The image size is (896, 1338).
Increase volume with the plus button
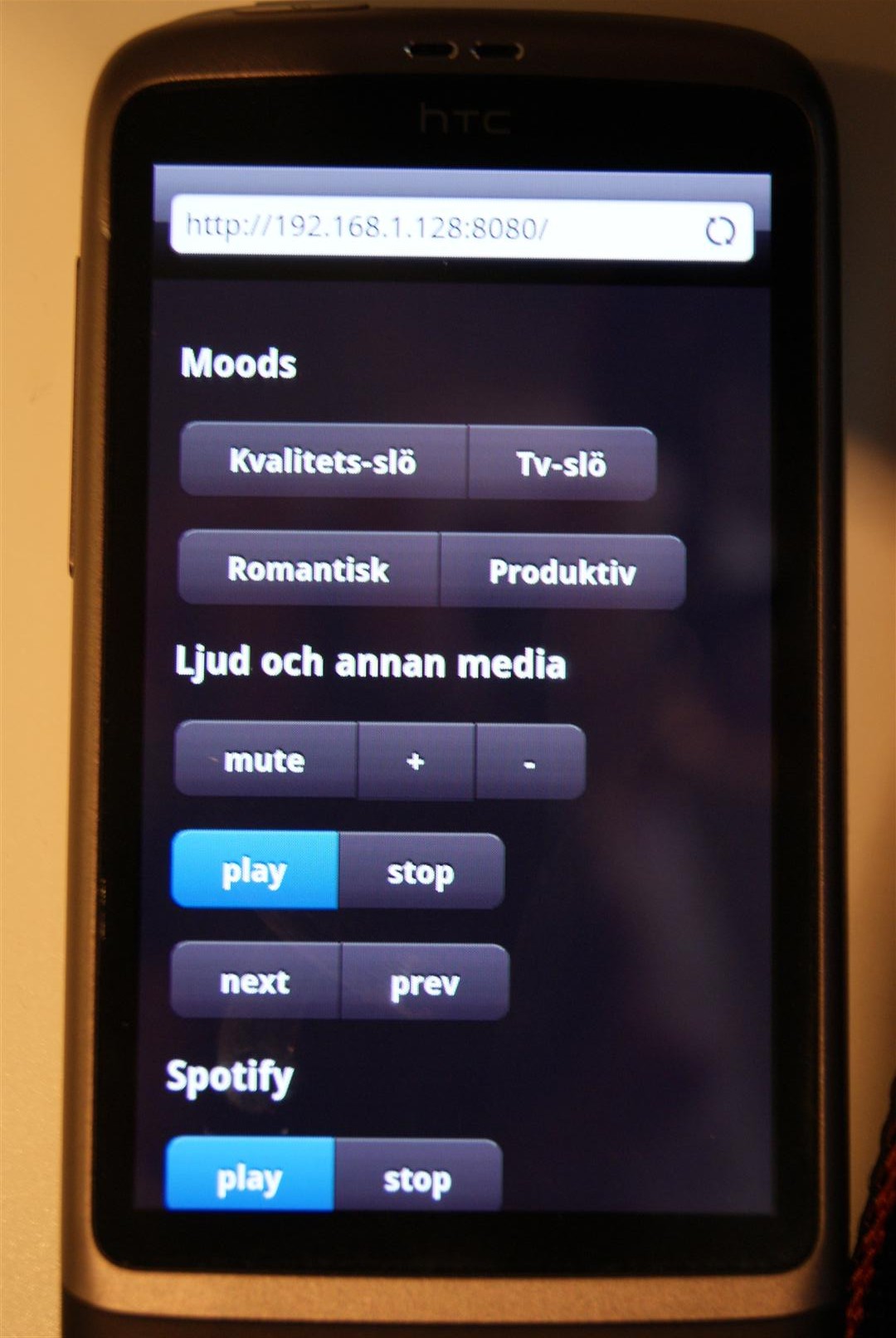click(x=416, y=761)
